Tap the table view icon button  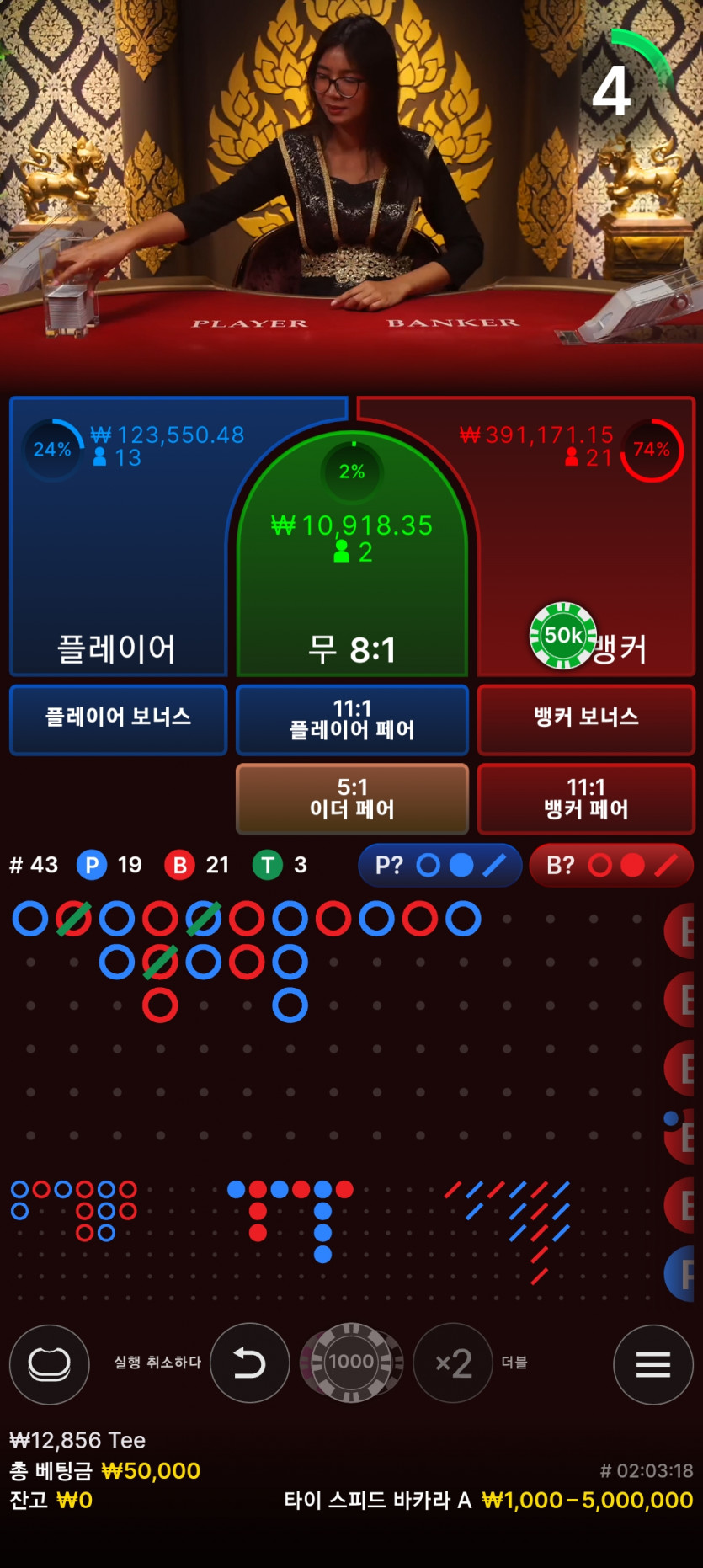pos(49,1363)
